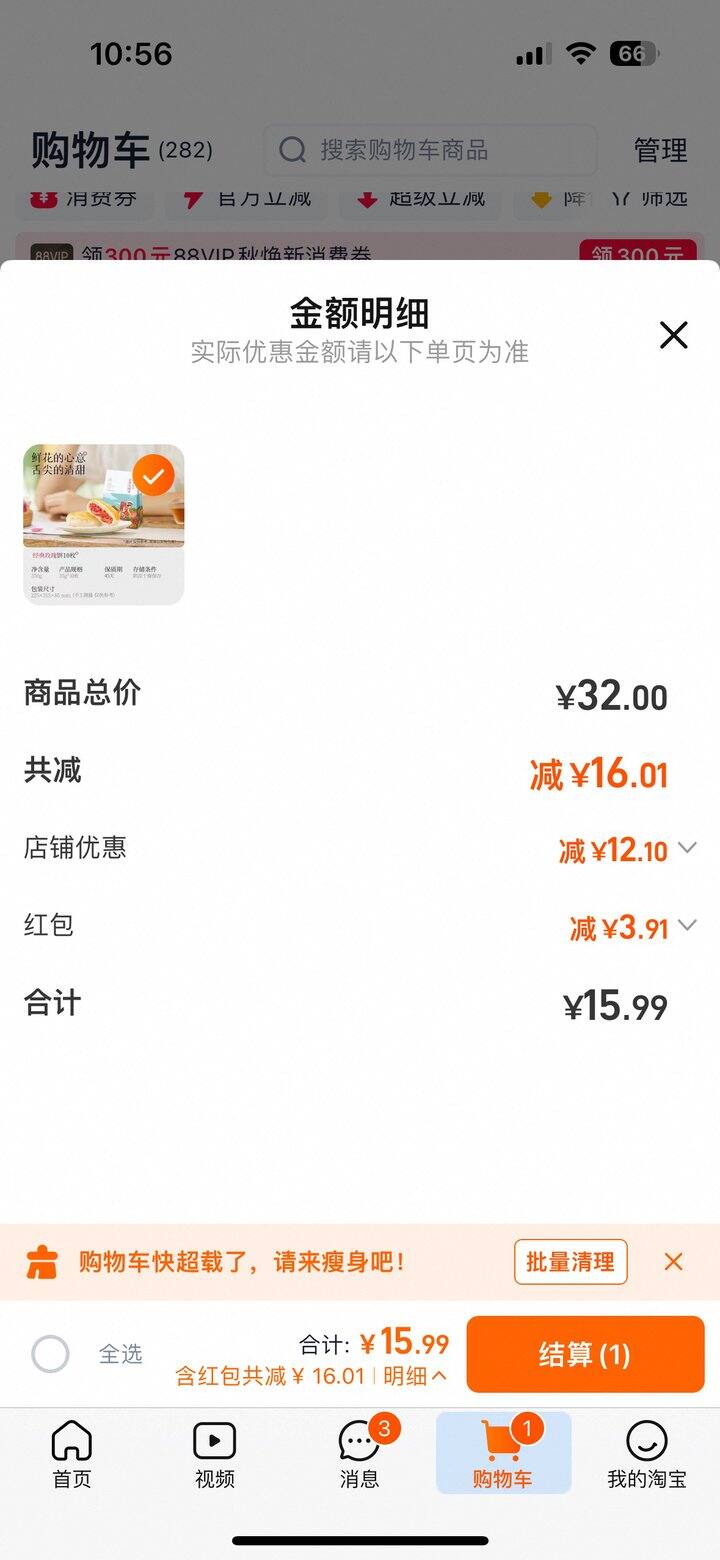Close the 金额明细 sheet

pos(674,335)
